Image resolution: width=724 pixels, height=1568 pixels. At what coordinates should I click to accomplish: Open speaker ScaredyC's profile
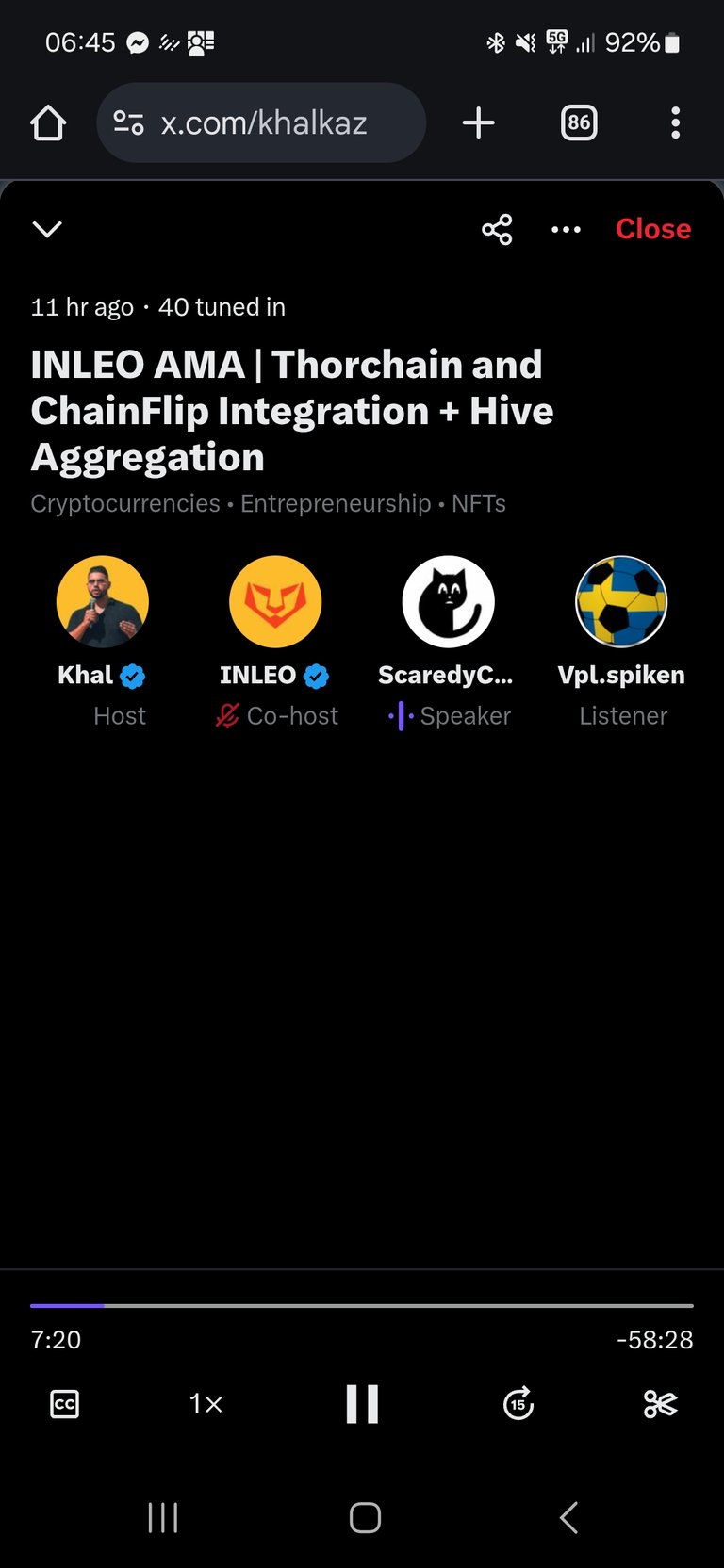pyautogui.click(x=449, y=602)
